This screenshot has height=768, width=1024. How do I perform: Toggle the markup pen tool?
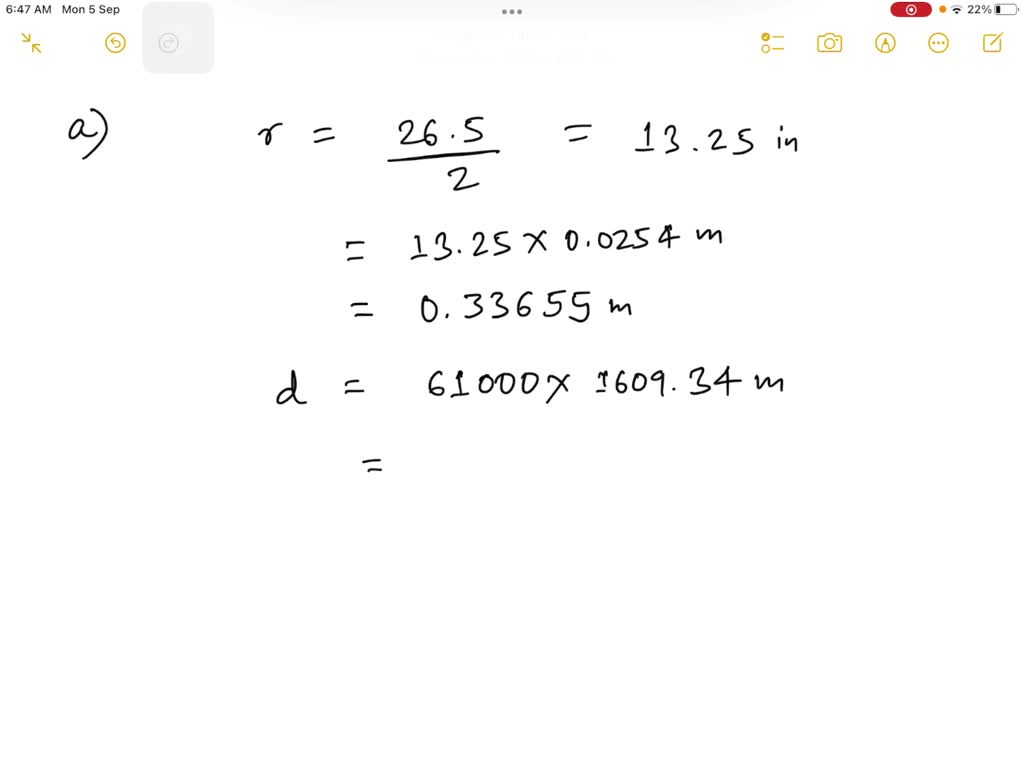(x=885, y=43)
